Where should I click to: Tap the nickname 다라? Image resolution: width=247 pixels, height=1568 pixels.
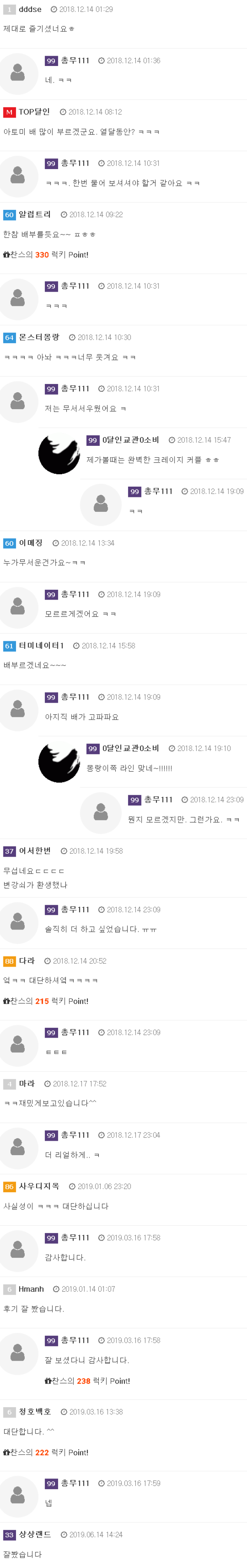click(x=27, y=961)
